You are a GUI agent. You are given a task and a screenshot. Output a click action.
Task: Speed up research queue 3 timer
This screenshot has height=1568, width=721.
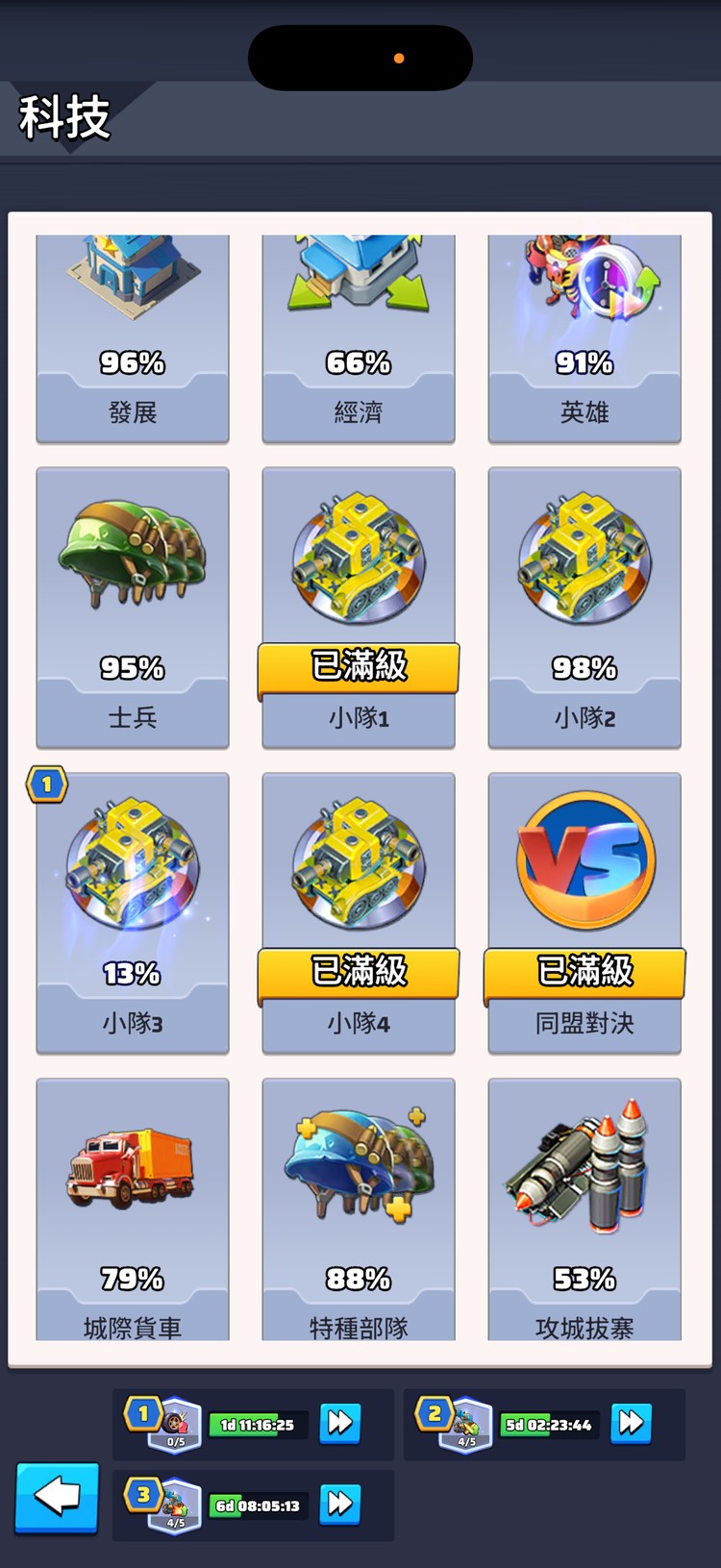(340, 1504)
